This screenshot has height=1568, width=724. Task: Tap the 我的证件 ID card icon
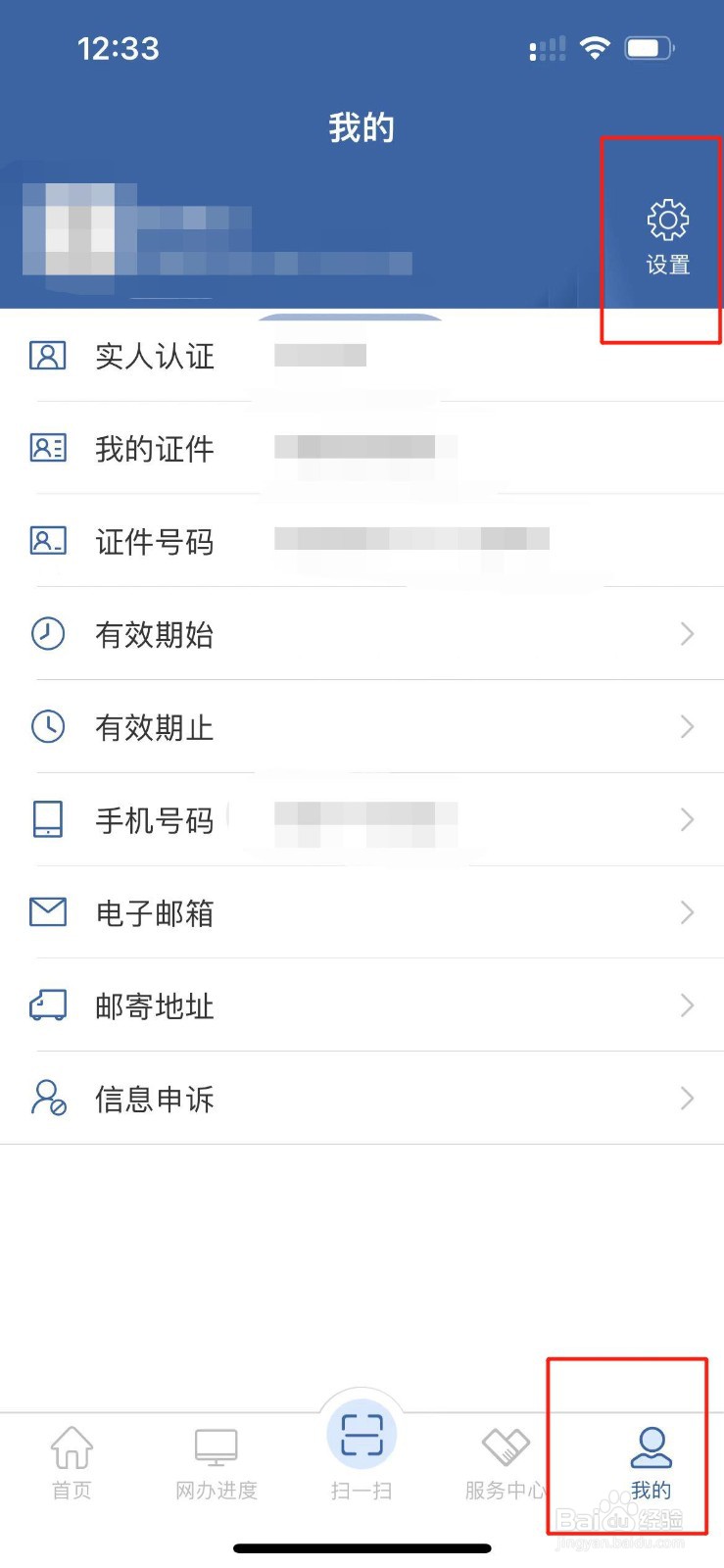(47, 449)
